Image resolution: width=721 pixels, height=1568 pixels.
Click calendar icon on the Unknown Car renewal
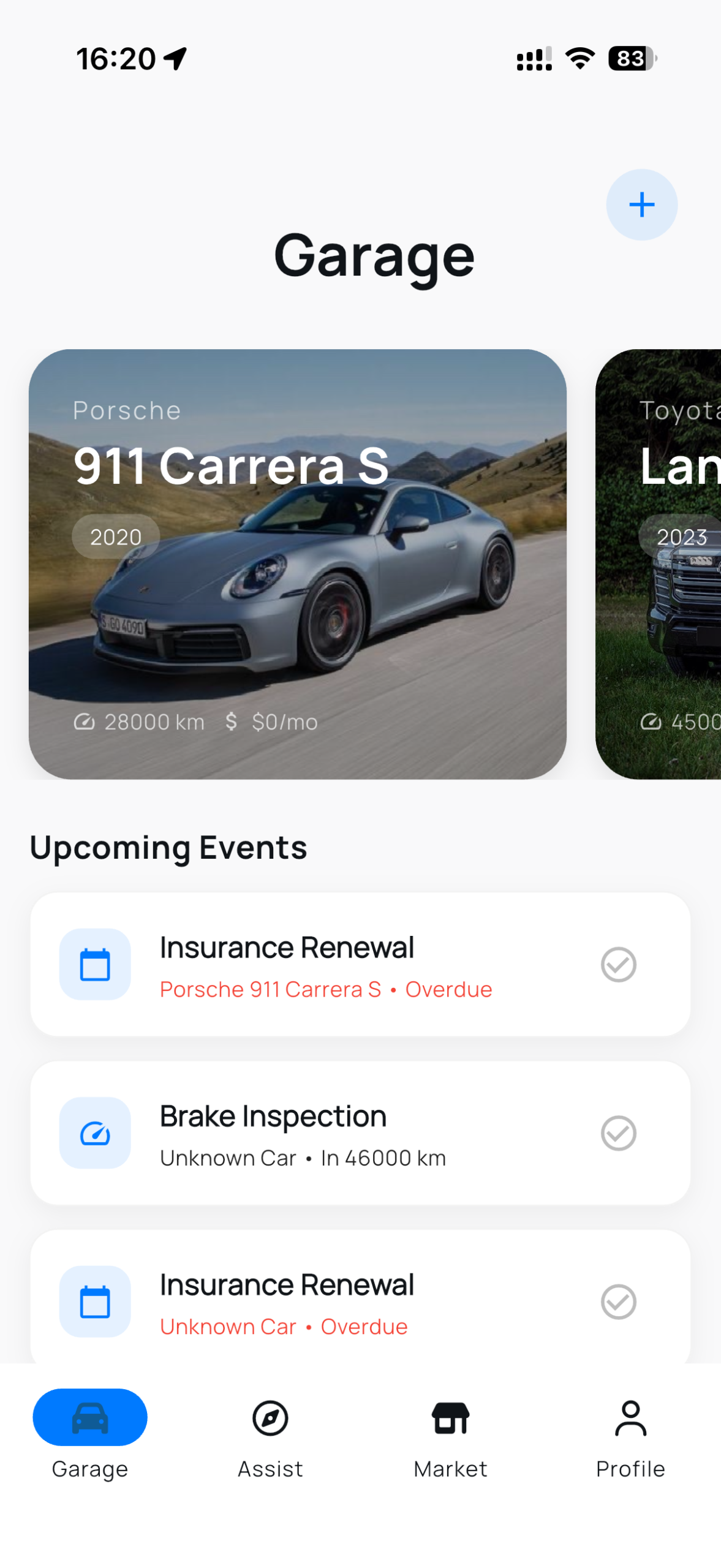tap(94, 1303)
